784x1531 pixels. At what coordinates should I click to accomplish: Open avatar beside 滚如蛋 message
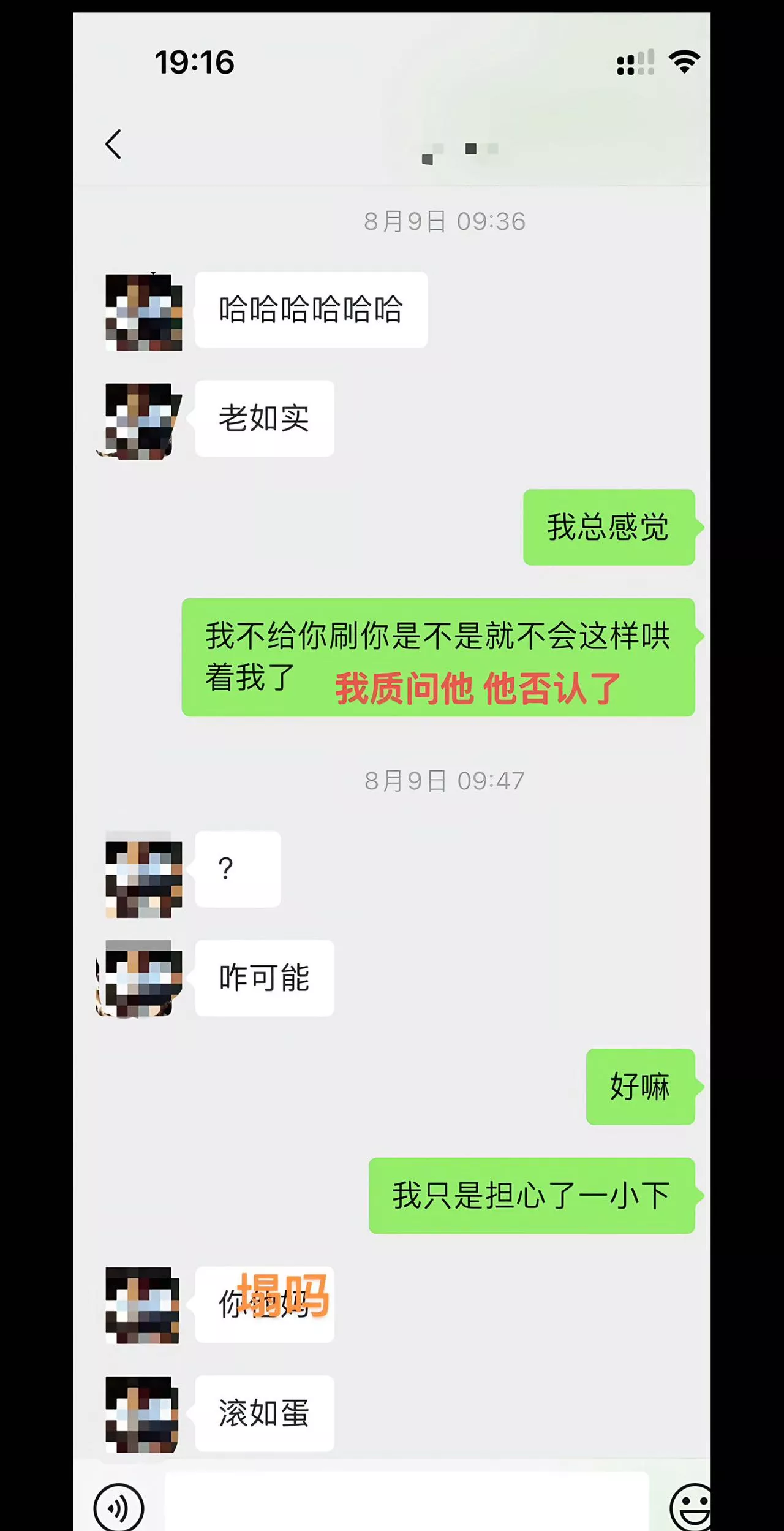tap(143, 1415)
